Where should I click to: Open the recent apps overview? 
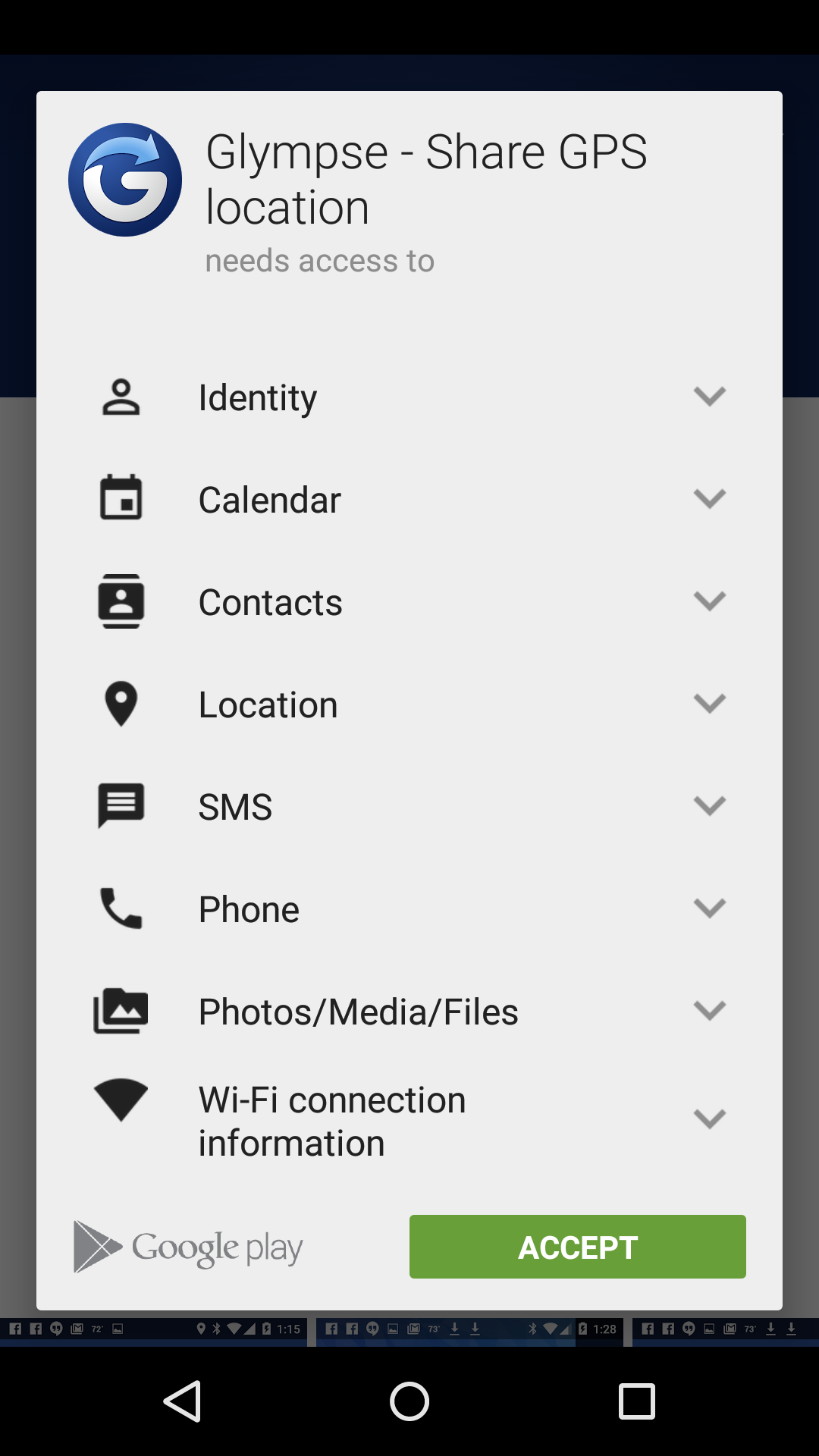[637, 1401]
